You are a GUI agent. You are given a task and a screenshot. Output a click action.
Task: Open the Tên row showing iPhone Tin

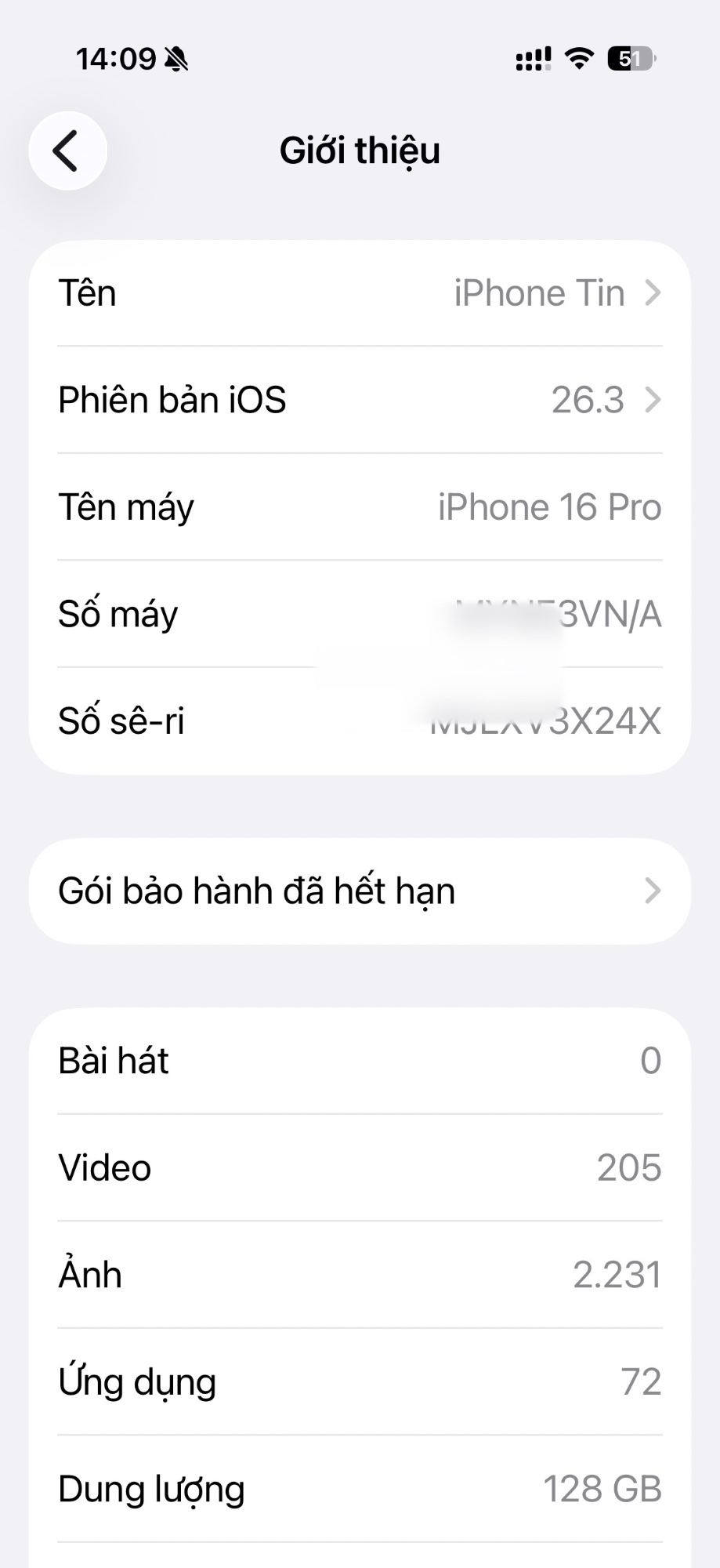[360, 293]
